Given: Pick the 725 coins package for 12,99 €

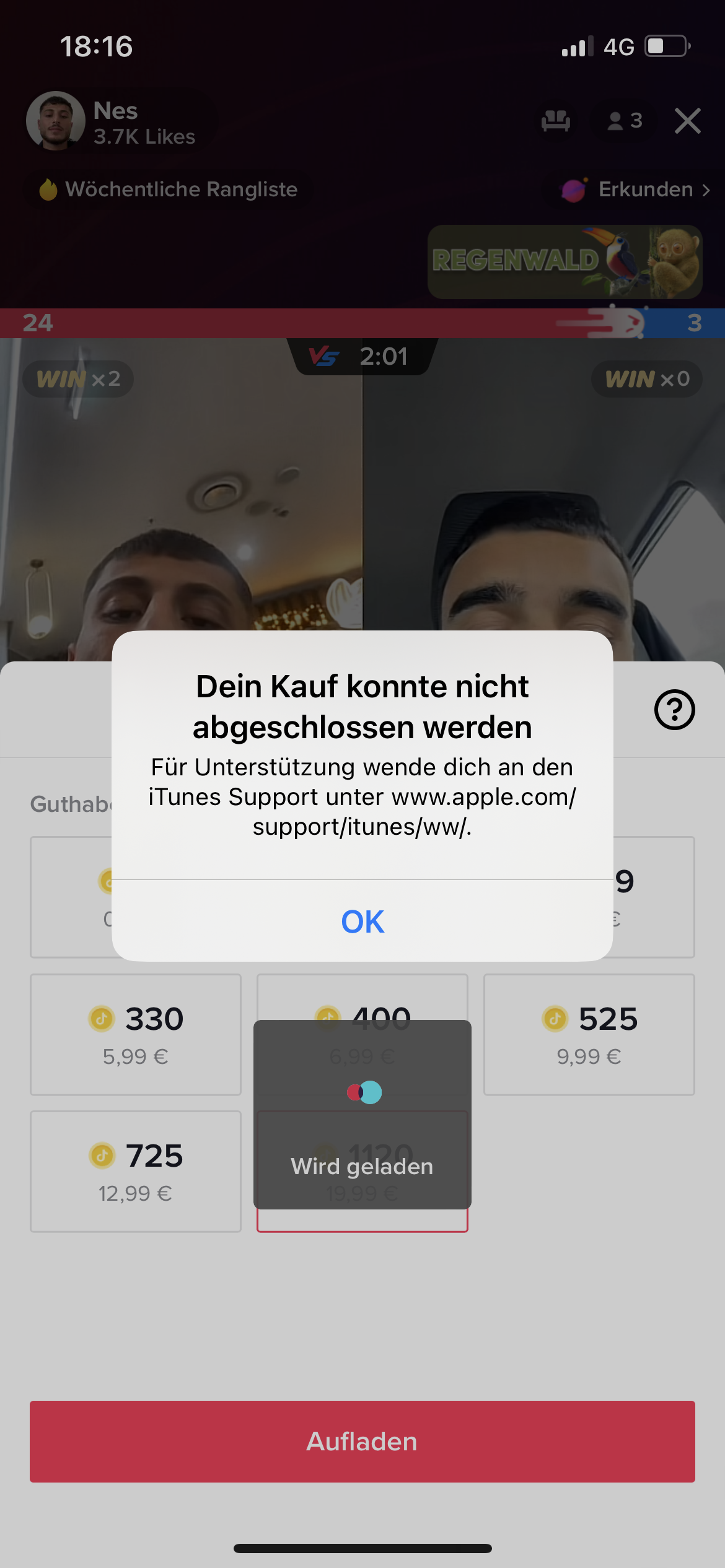Looking at the screenshot, I should pyautogui.click(x=136, y=1171).
